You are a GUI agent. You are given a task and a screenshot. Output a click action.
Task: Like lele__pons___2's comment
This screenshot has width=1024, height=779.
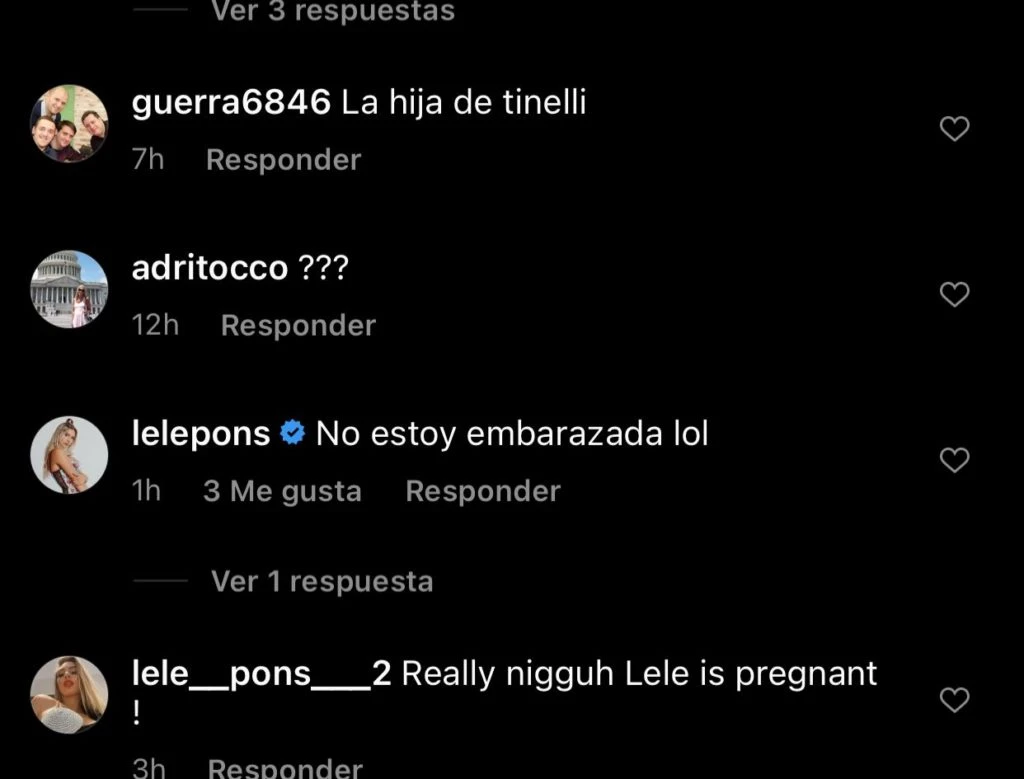point(956,700)
